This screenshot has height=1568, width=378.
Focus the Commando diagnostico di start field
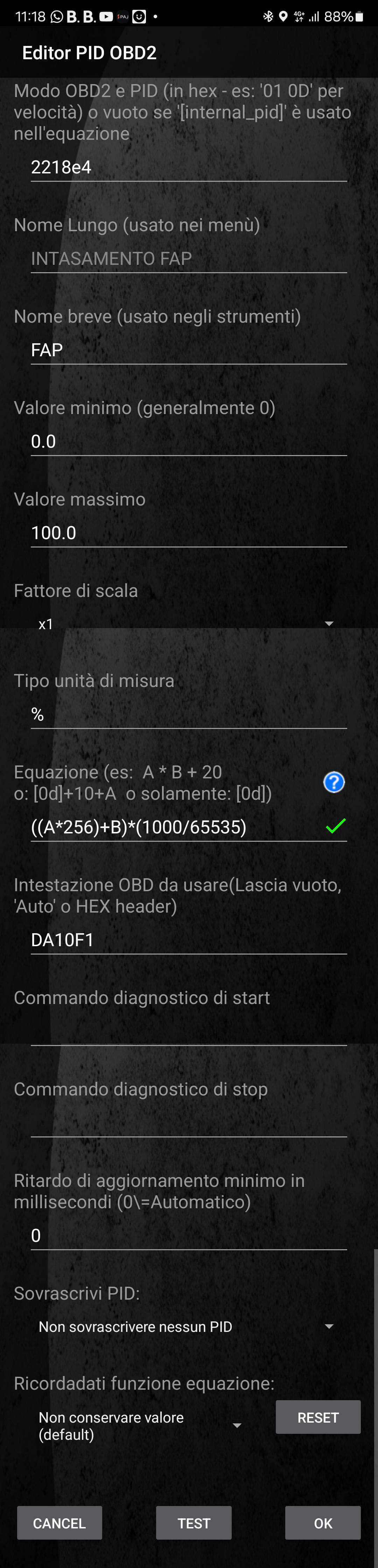tap(188, 1032)
